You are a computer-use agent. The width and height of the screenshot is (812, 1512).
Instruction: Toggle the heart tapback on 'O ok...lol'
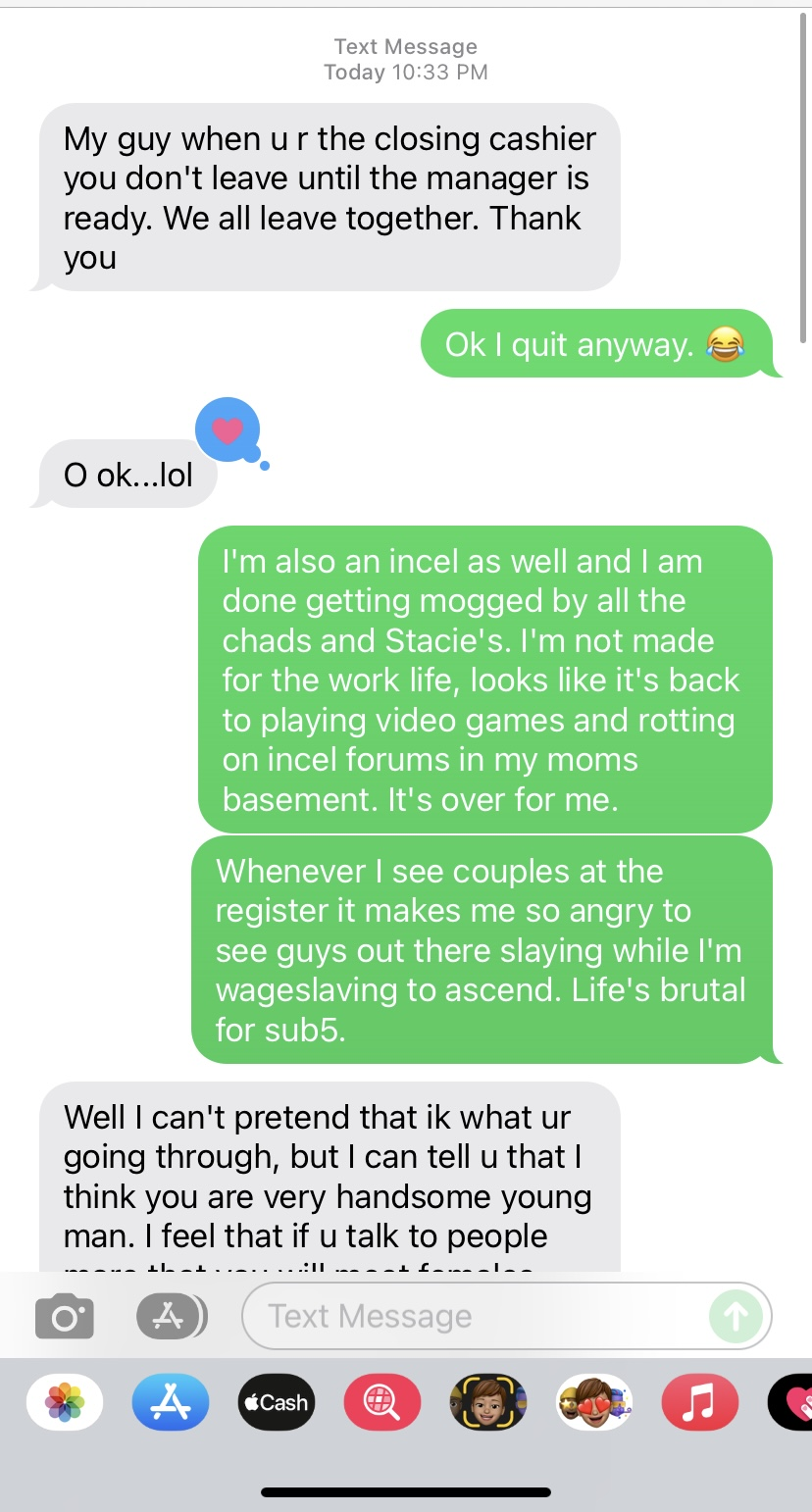point(228,428)
